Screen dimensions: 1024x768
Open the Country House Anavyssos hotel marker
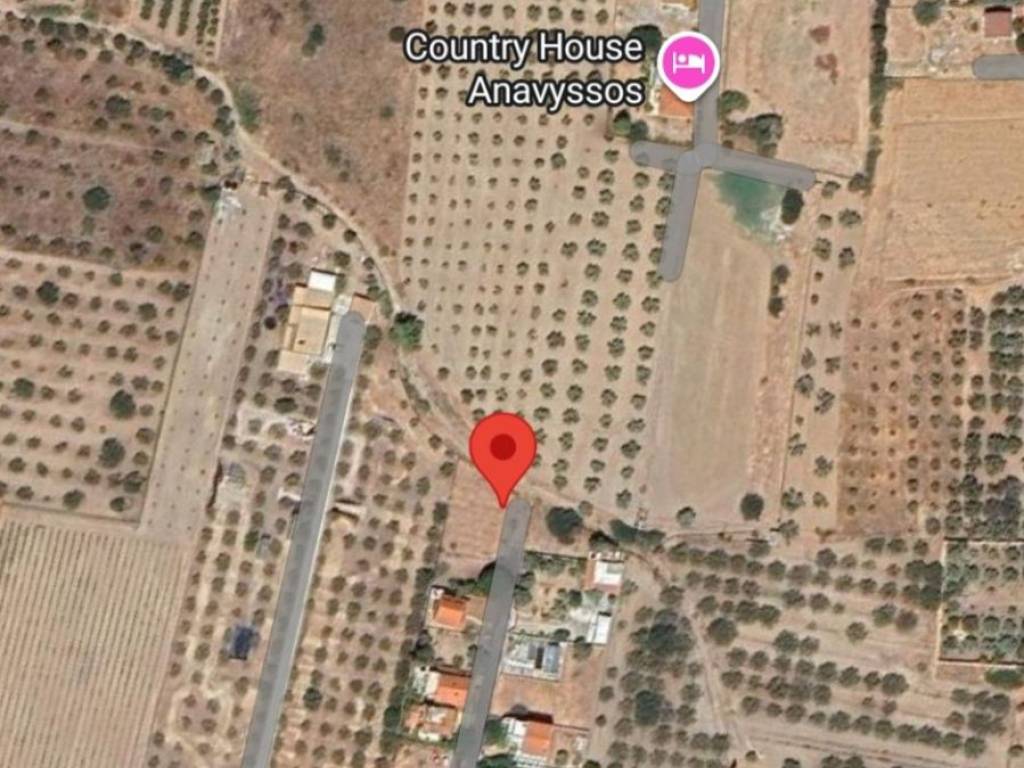(x=688, y=62)
